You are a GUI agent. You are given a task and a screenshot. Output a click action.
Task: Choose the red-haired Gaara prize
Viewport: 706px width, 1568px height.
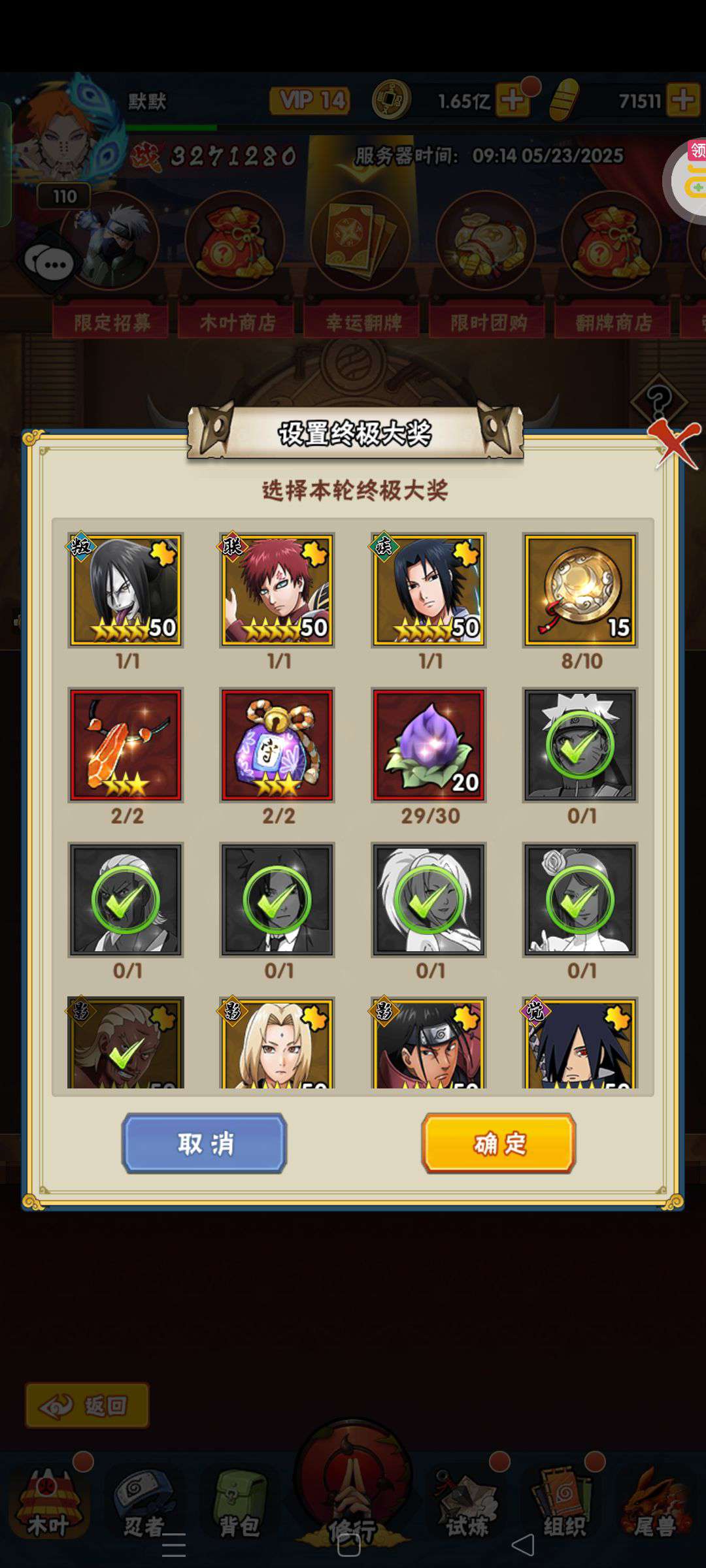[278, 590]
